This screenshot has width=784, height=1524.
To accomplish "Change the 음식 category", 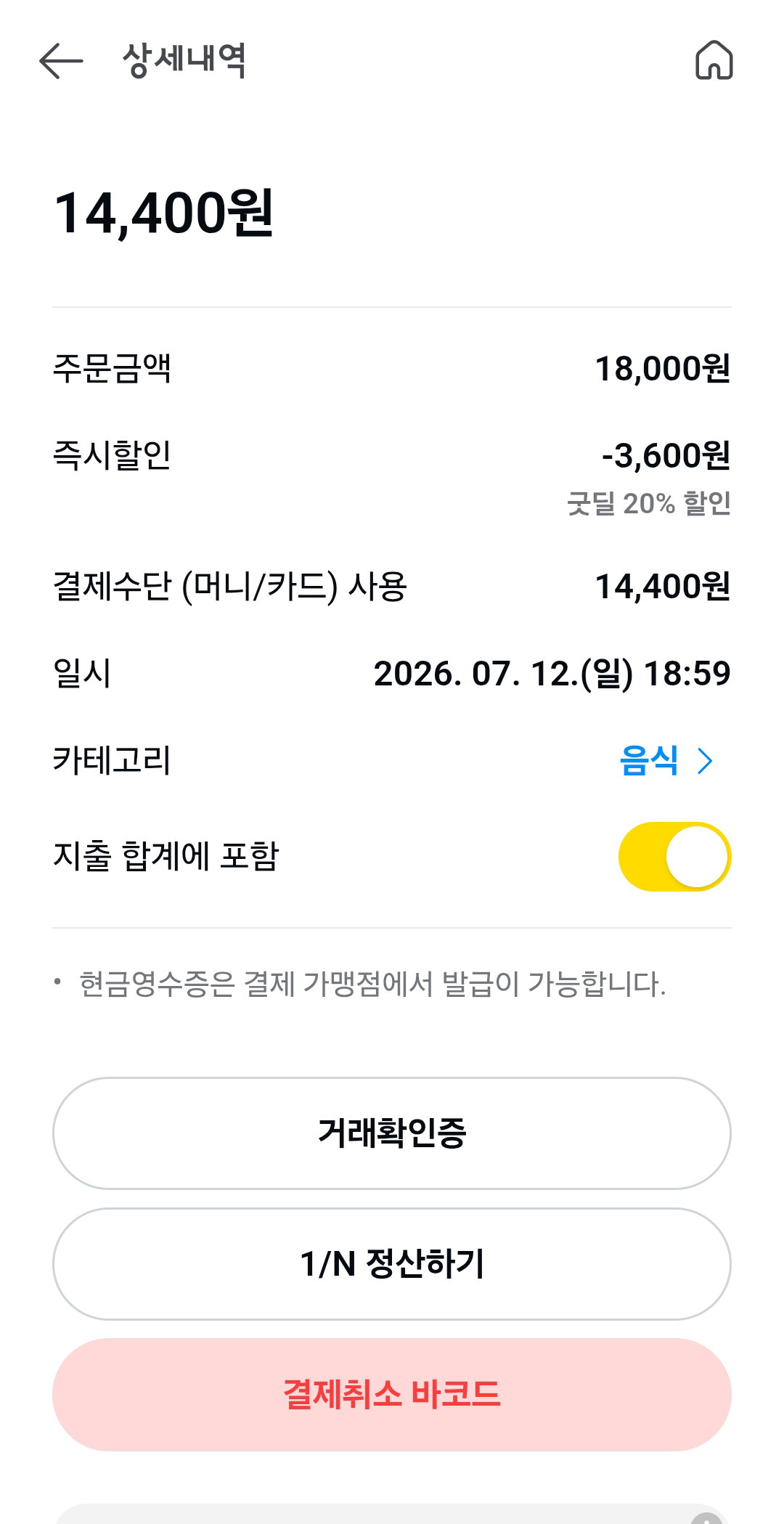I will tap(666, 761).
